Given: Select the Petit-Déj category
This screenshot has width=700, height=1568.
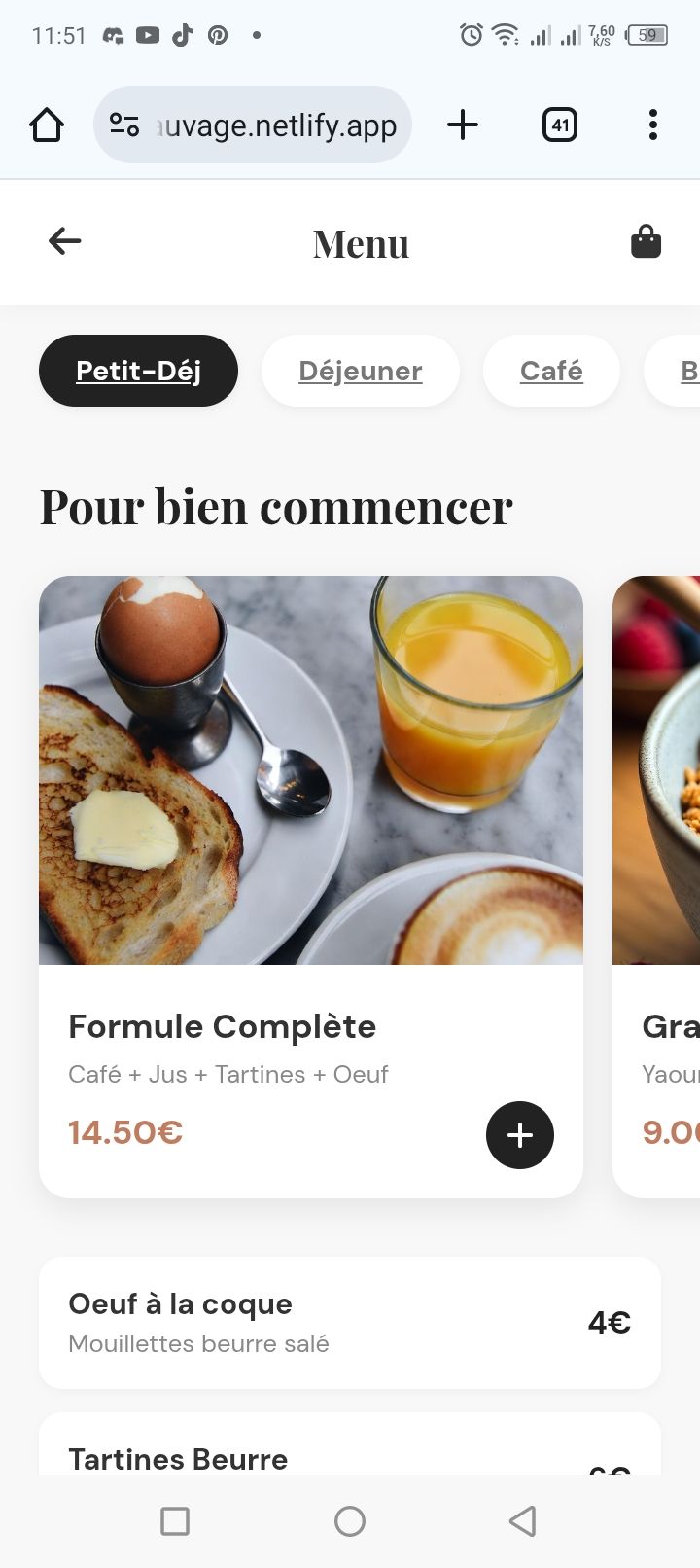Looking at the screenshot, I should [x=138, y=371].
